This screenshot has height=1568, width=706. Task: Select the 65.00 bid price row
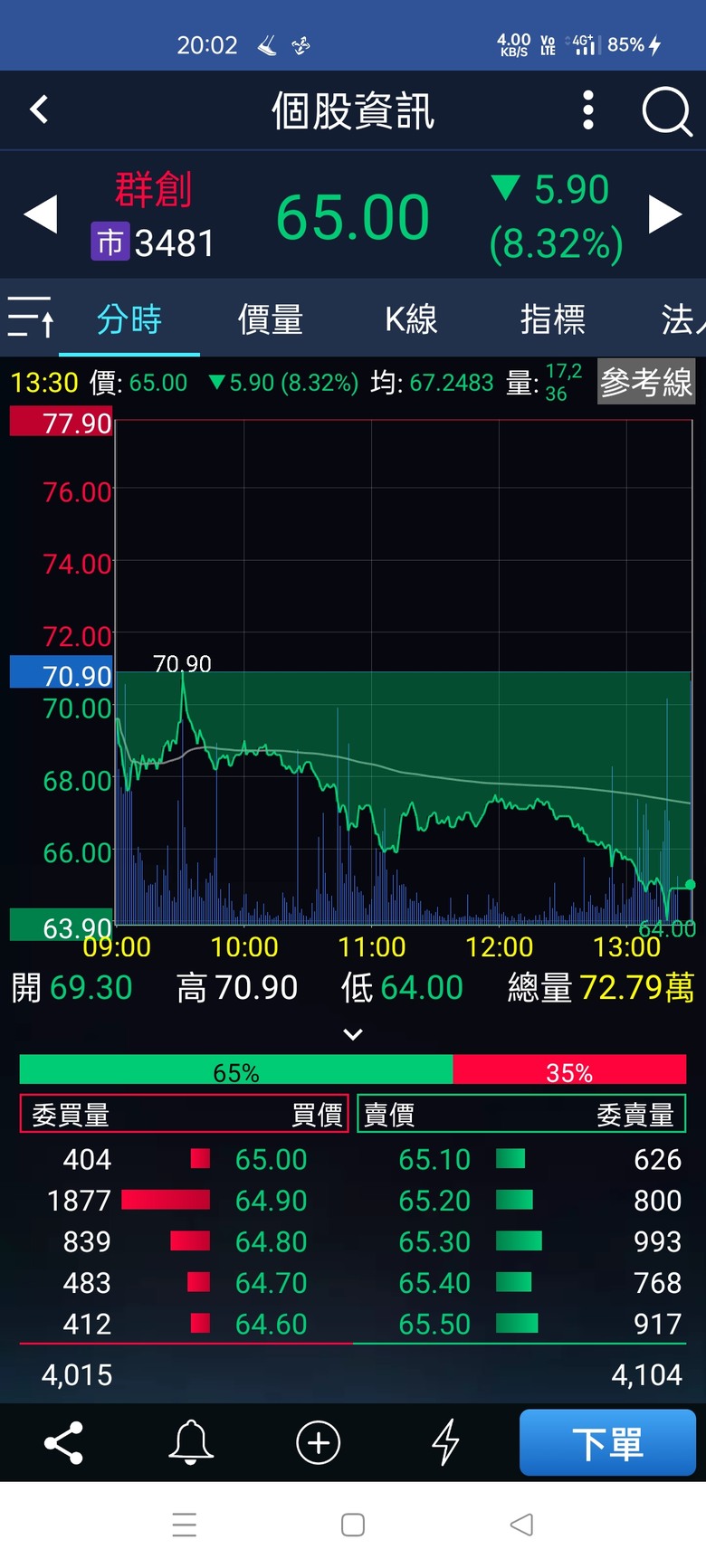(x=184, y=1159)
